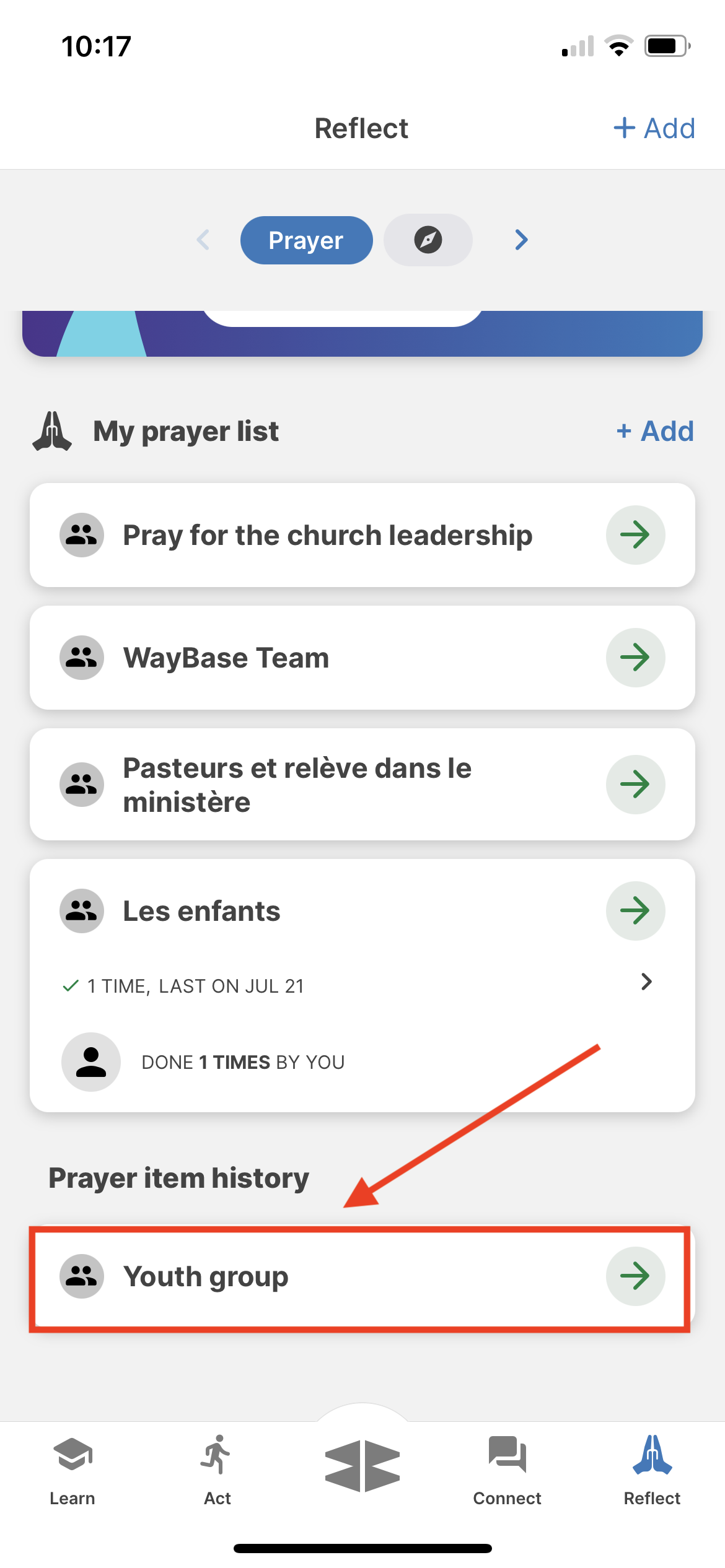Go to the next tab with the right chevron
The height and width of the screenshot is (1568, 725).
(x=522, y=240)
